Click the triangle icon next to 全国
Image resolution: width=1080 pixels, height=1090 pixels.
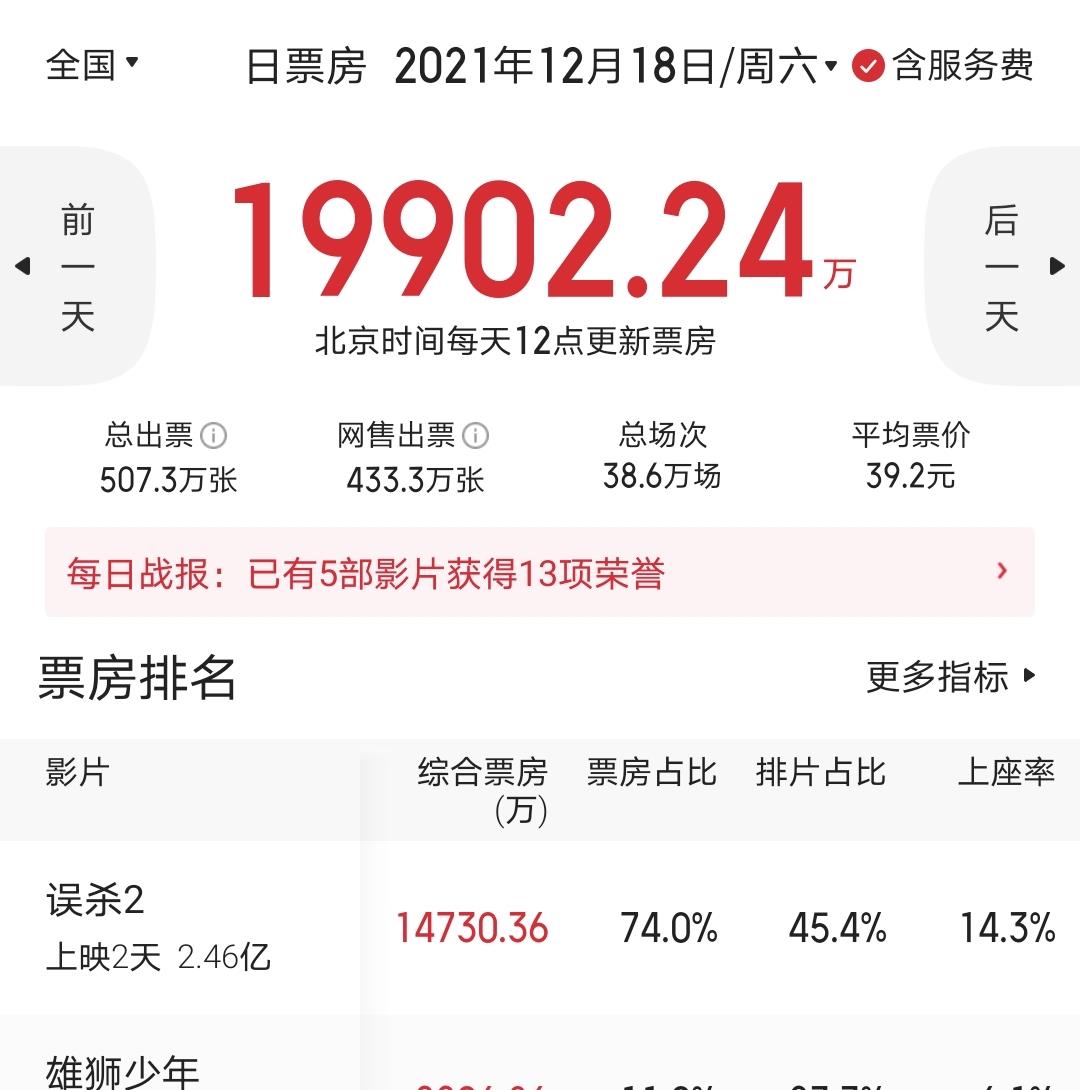[130, 64]
